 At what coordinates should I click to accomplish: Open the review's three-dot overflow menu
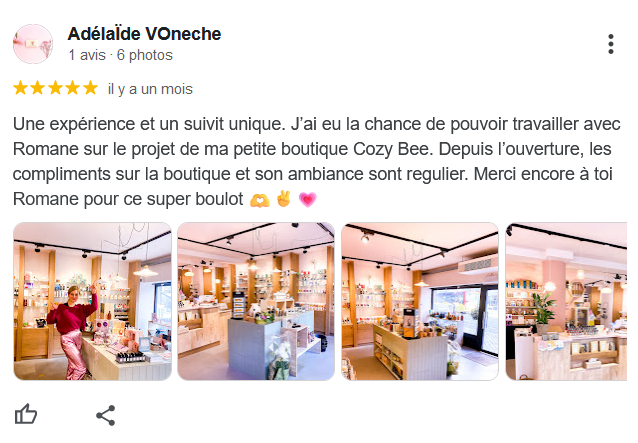[610, 44]
